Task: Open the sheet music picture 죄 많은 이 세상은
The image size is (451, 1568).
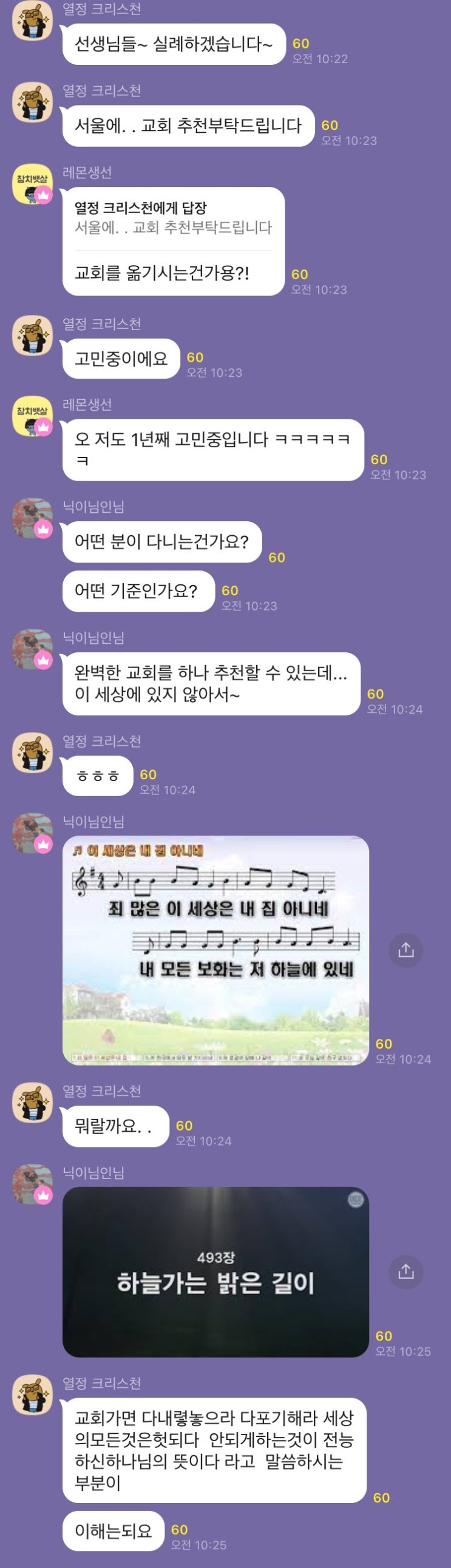Action: (x=215, y=950)
